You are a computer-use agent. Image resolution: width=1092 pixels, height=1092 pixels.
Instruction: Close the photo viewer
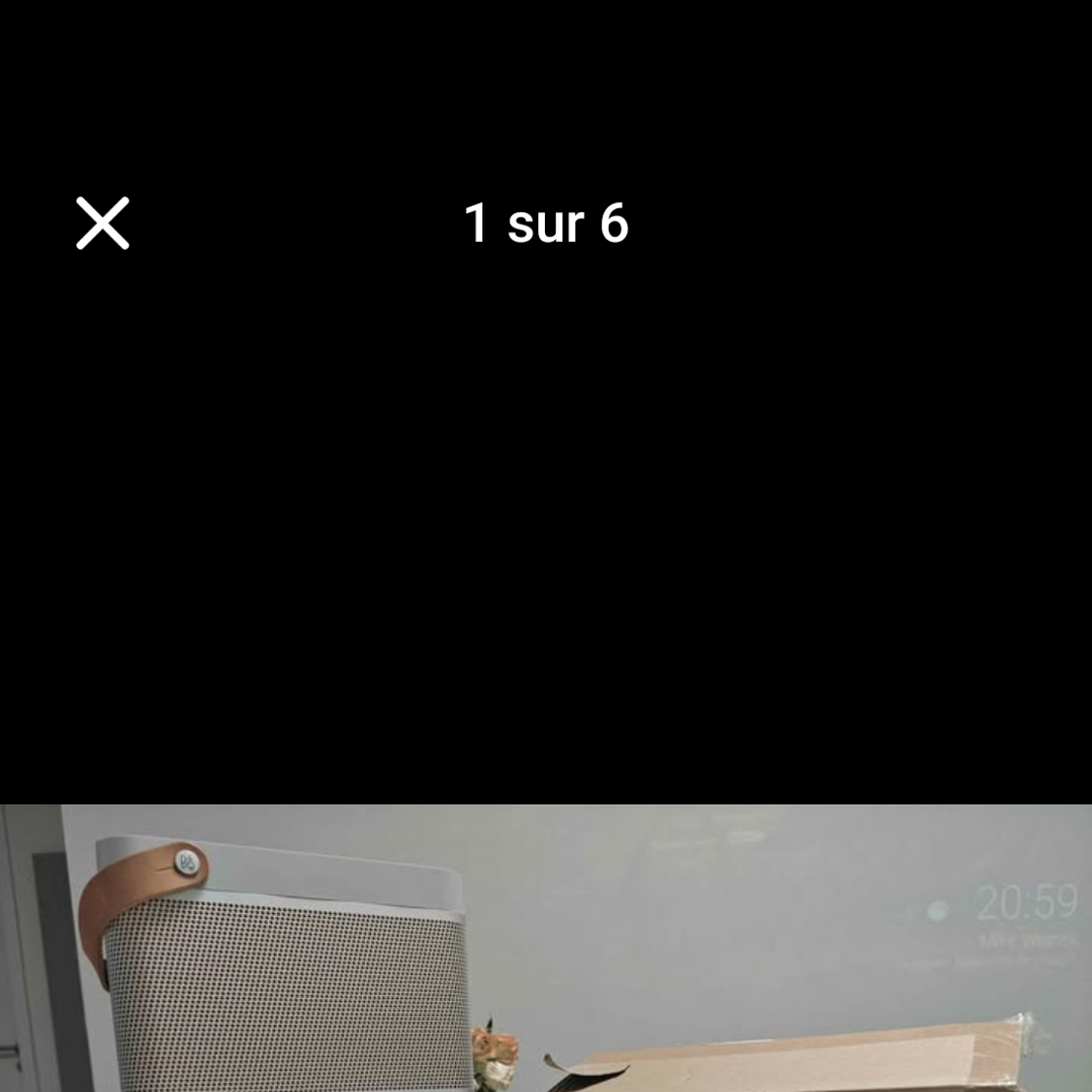(x=103, y=224)
